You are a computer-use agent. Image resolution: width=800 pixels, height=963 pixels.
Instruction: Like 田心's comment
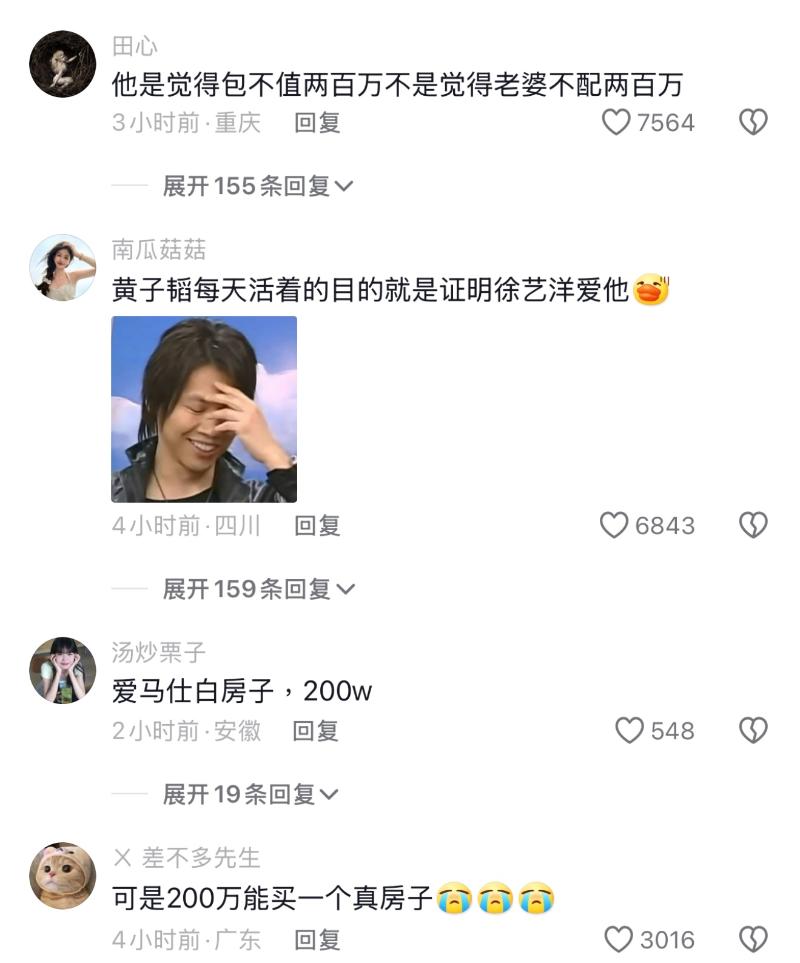coord(616,123)
